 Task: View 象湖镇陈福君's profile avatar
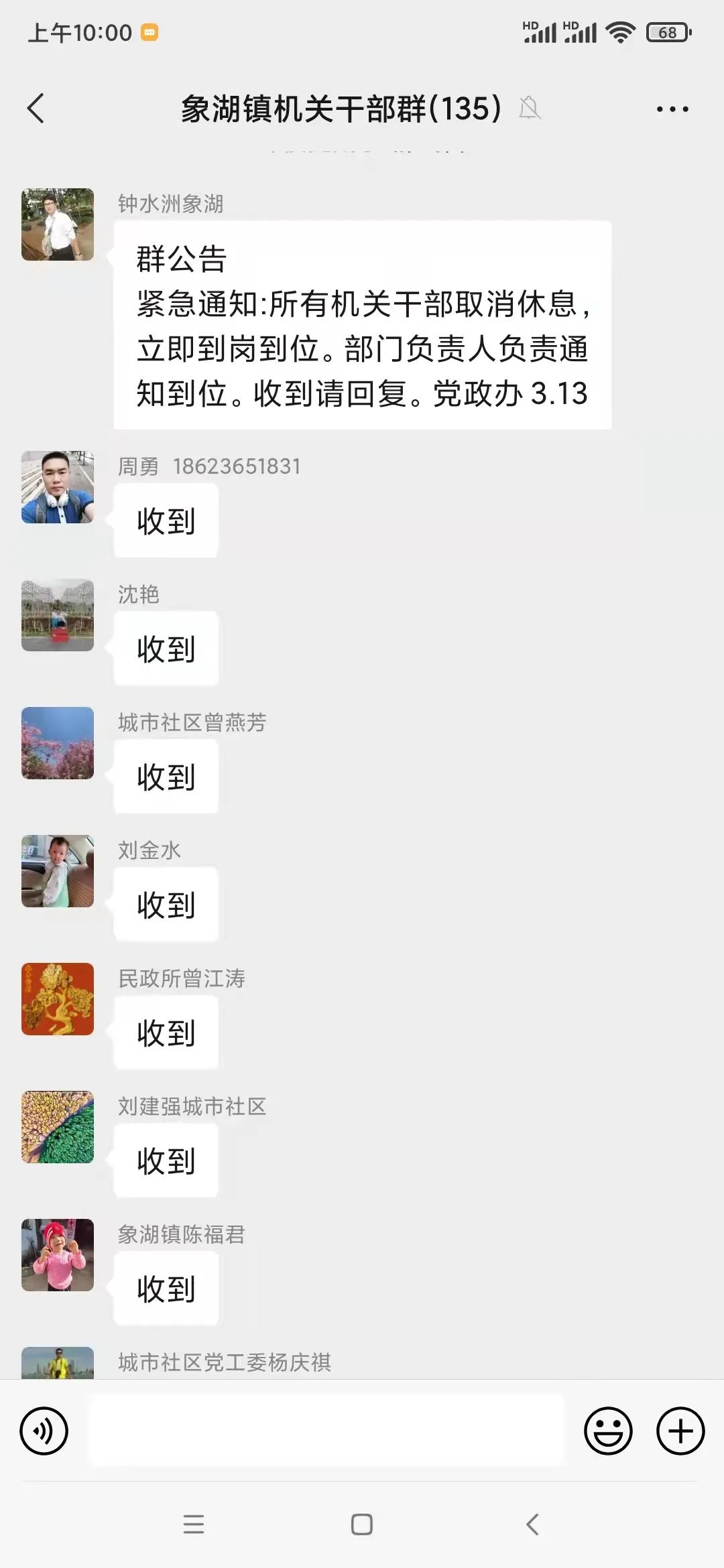[x=58, y=1255]
